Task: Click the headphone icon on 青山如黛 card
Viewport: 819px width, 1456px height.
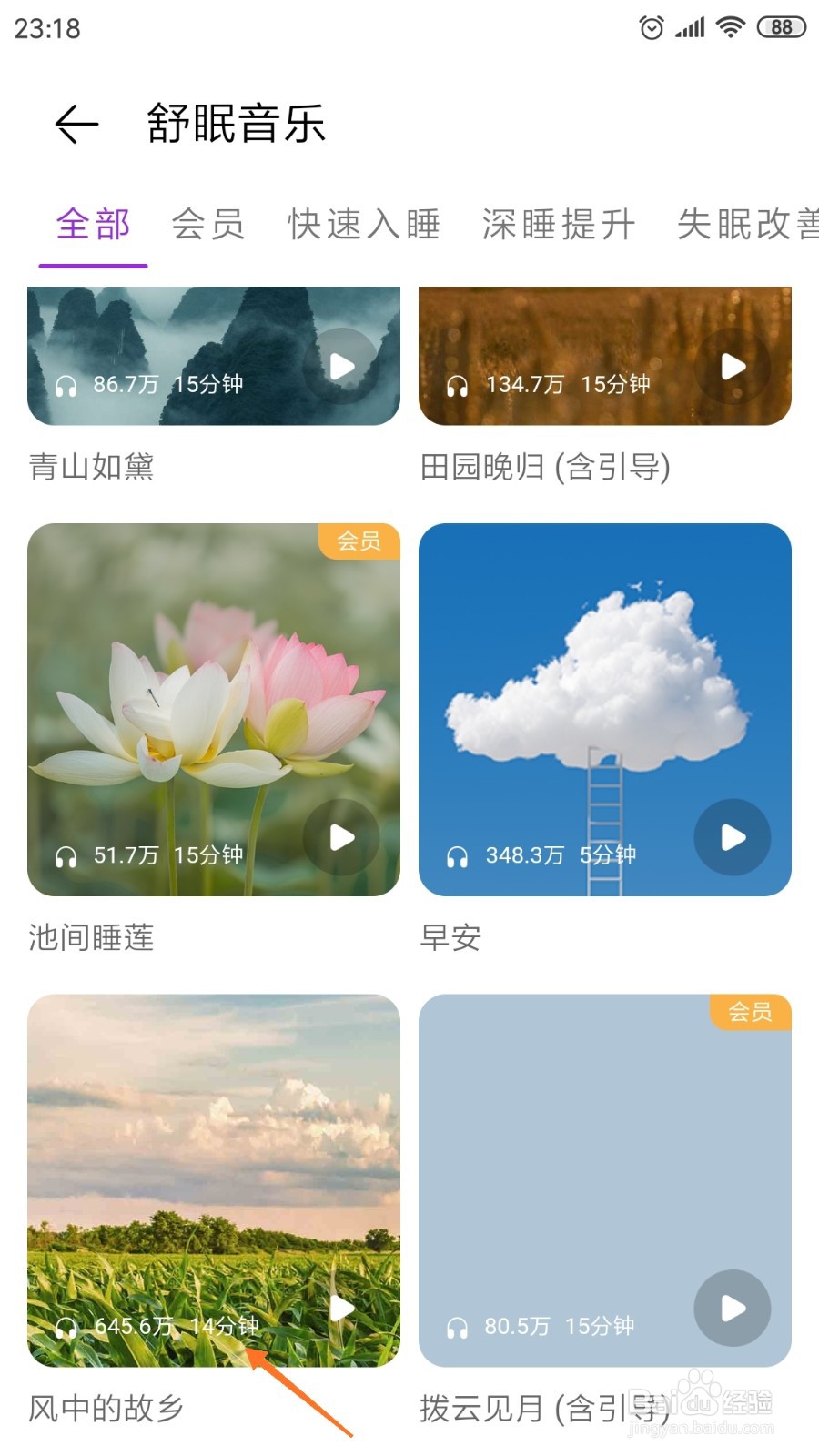Action: point(65,384)
